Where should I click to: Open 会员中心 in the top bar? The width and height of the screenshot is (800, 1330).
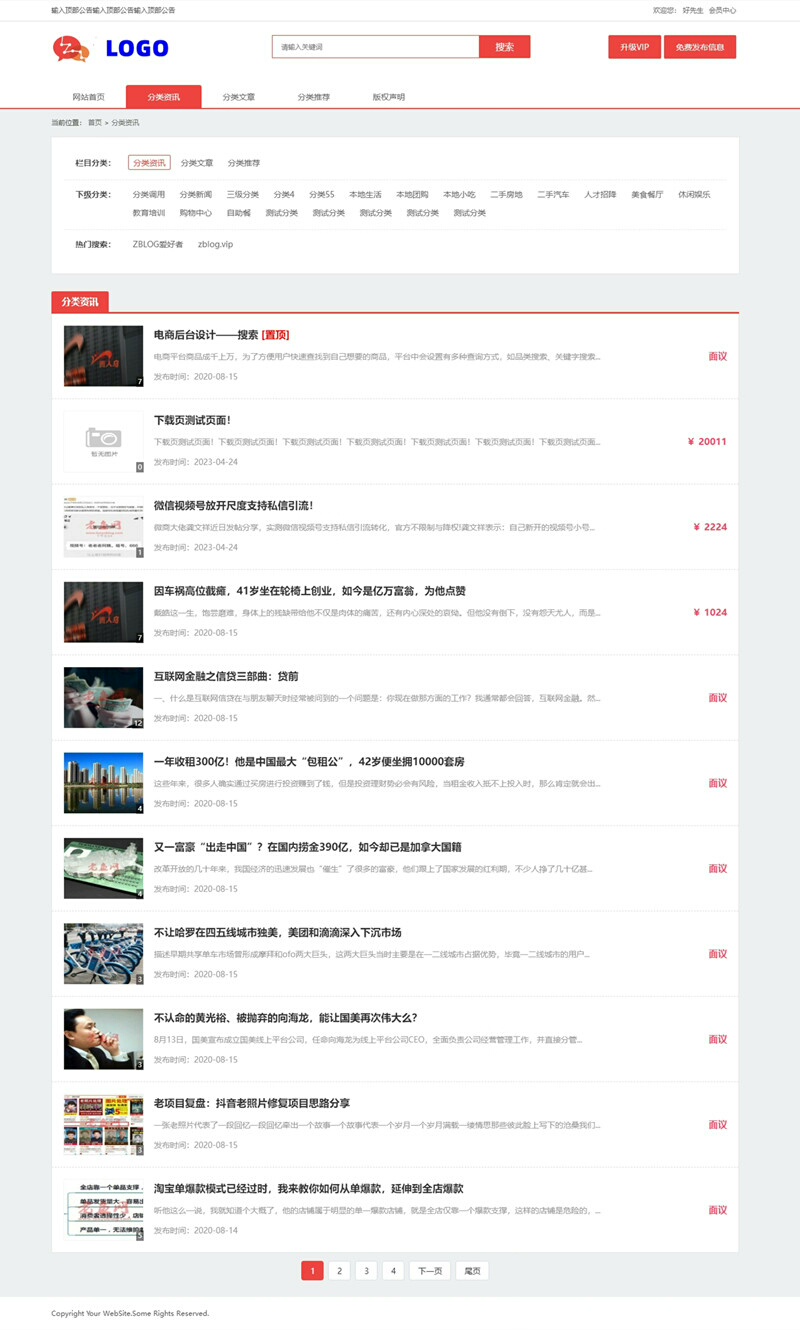click(722, 10)
